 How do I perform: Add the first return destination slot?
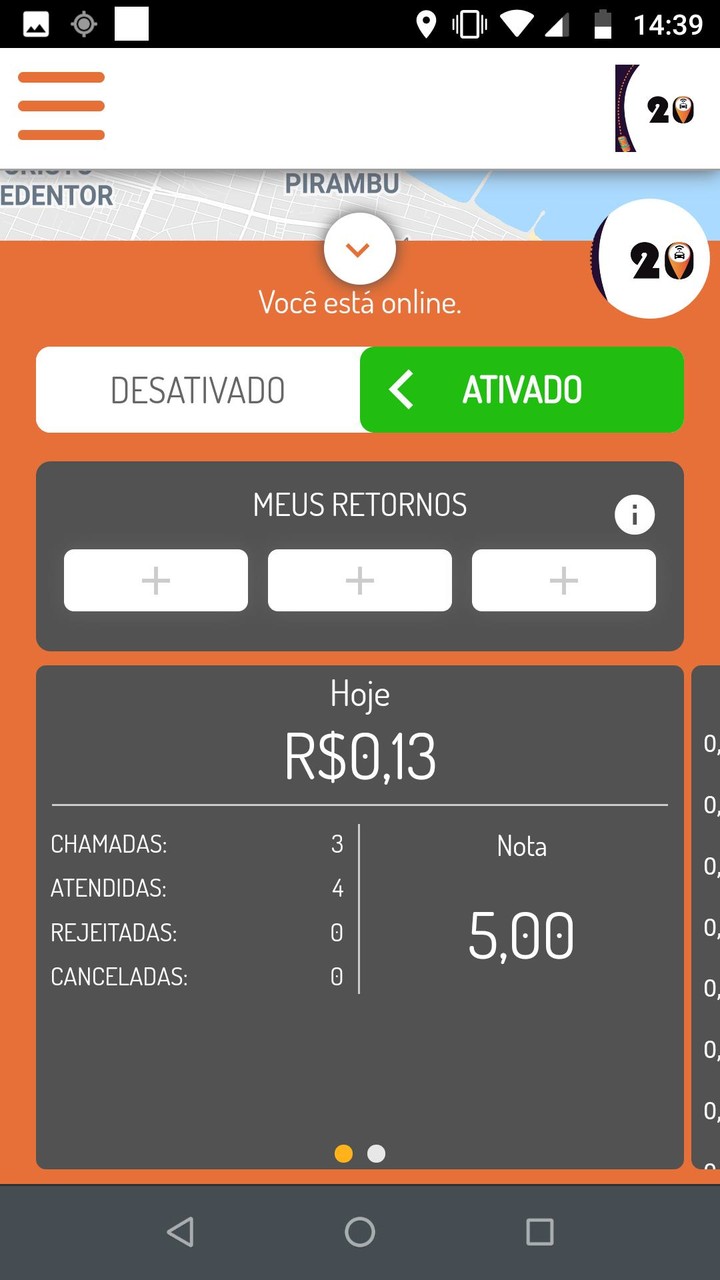coord(155,579)
